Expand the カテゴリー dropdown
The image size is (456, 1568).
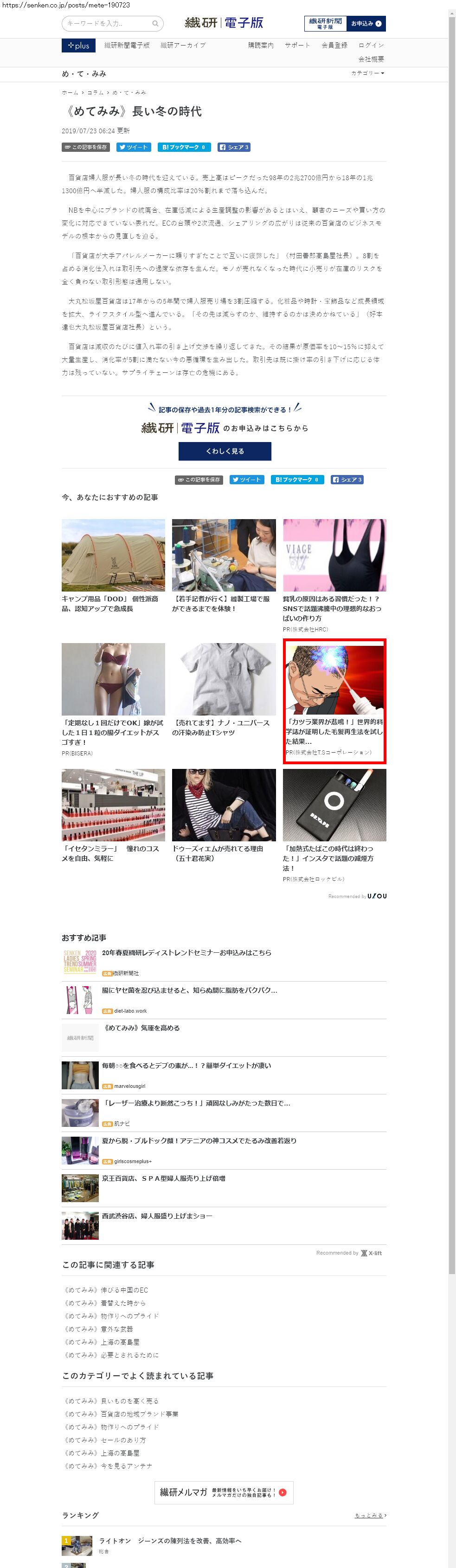[x=367, y=73]
